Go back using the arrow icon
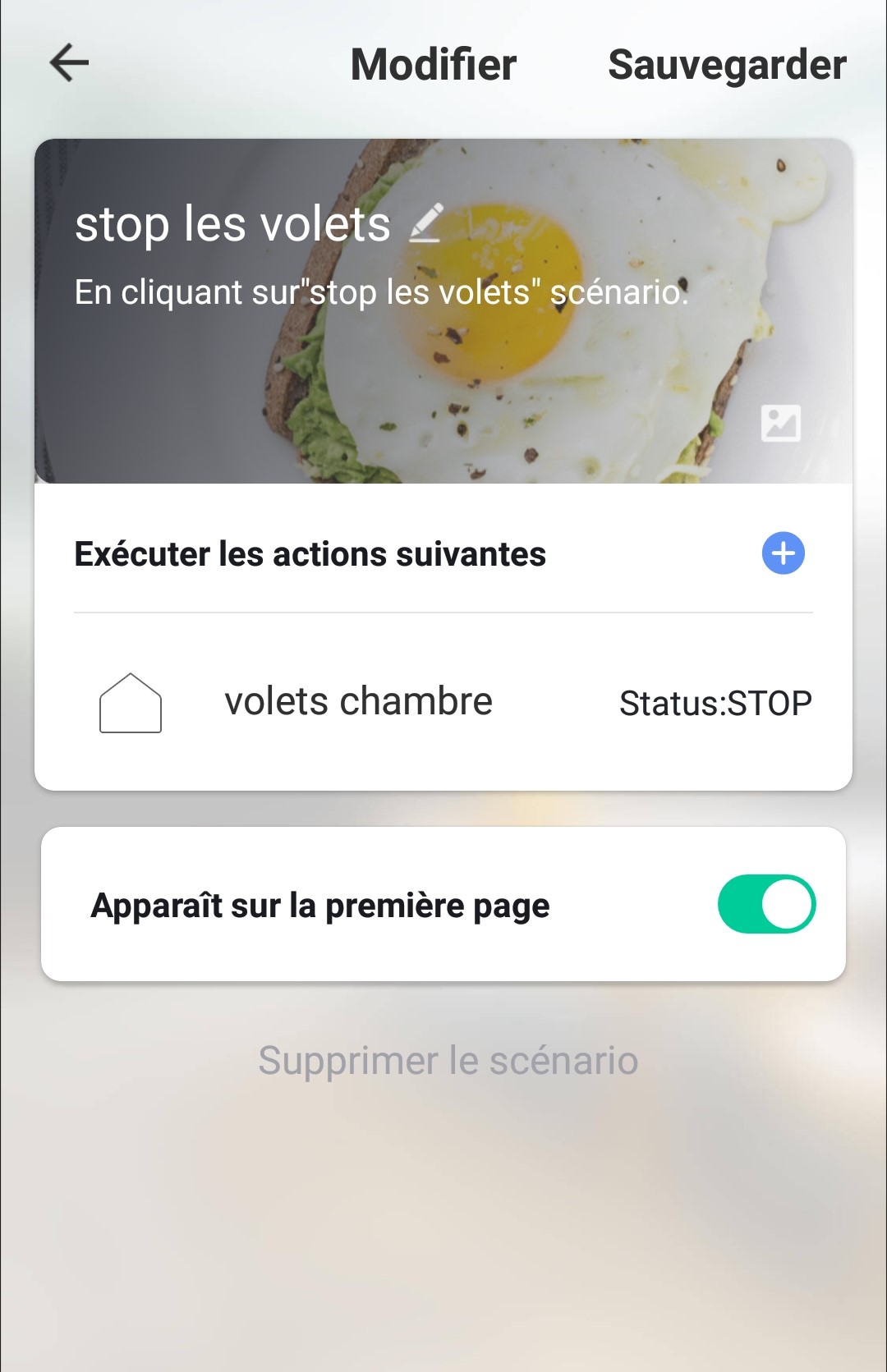This screenshot has width=887, height=1372. [x=69, y=63]
